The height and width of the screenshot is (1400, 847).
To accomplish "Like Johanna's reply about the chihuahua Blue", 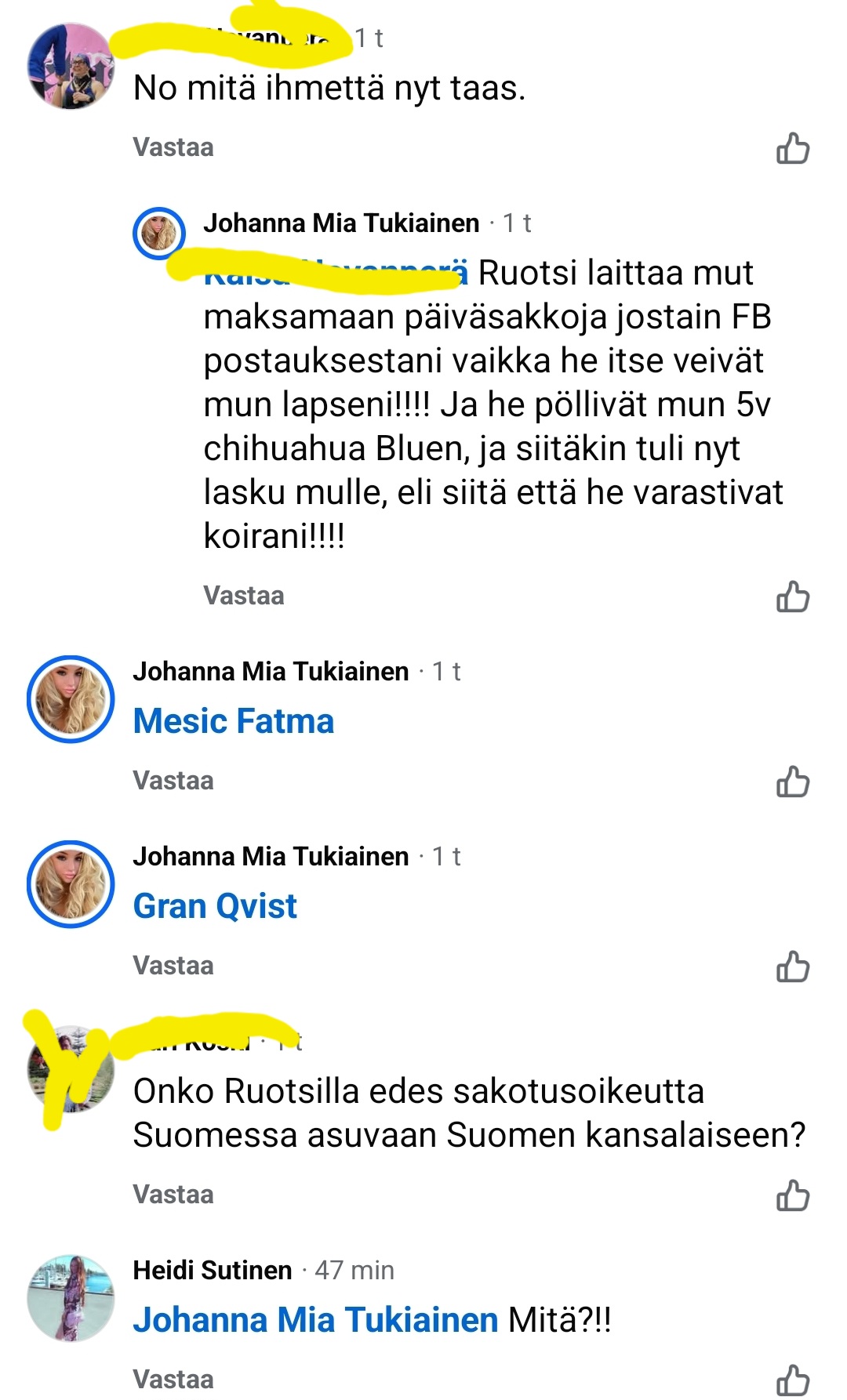I will pos(792,597).
